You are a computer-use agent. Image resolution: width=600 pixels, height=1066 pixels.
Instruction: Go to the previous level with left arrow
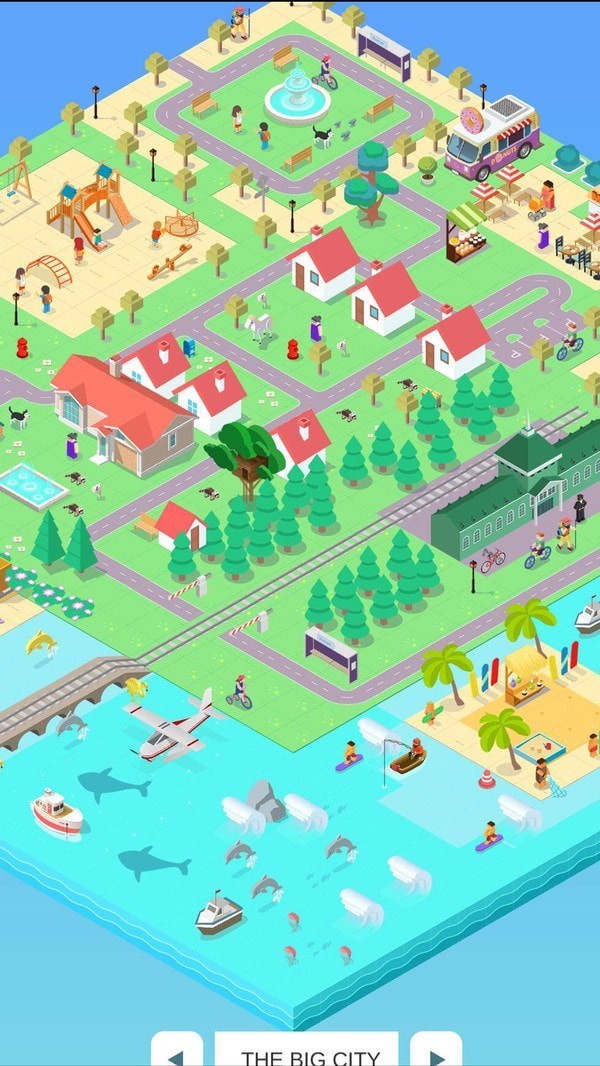click(x=177, y=1052)
